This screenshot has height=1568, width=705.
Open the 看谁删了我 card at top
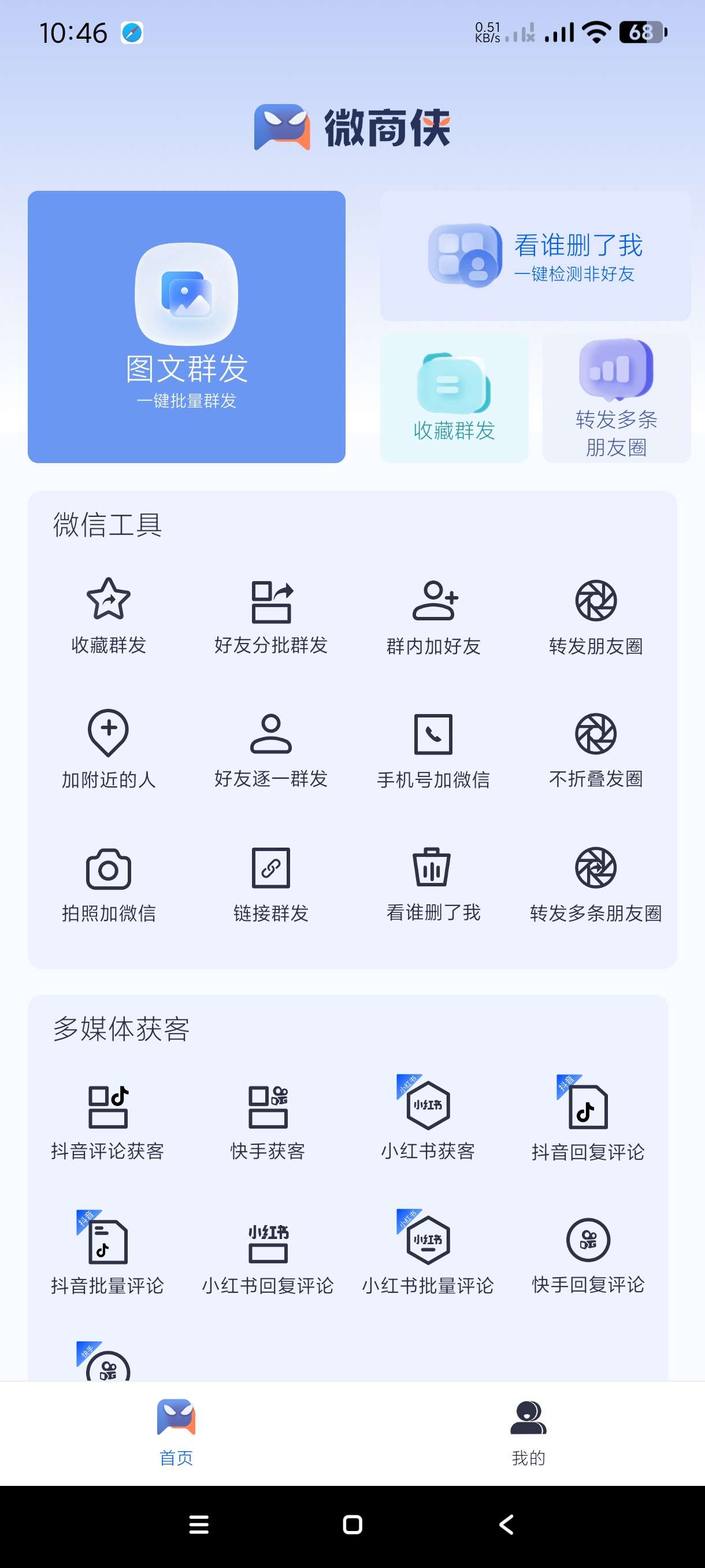click(535, 256)
